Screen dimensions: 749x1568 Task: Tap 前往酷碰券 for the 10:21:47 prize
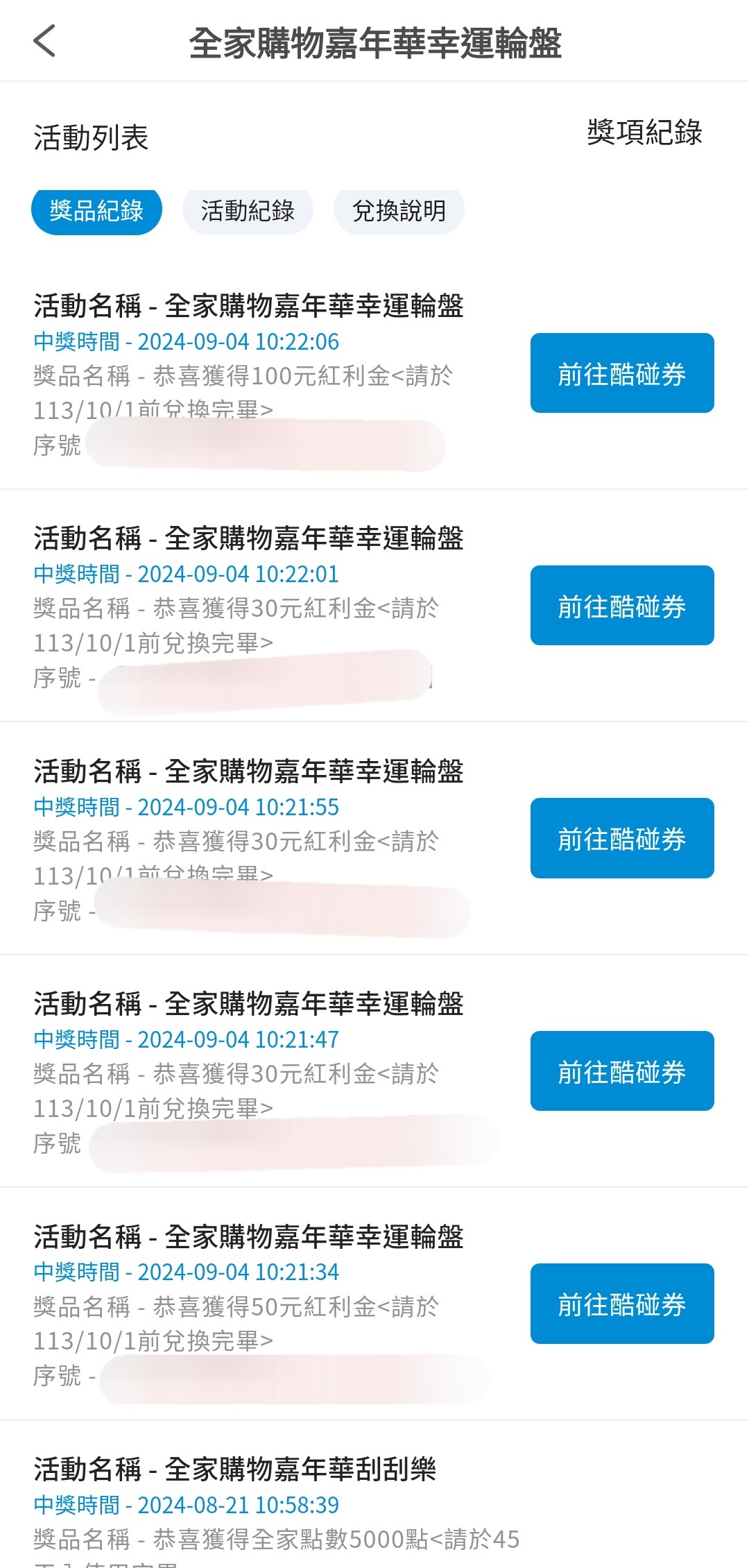point(622,1071)
